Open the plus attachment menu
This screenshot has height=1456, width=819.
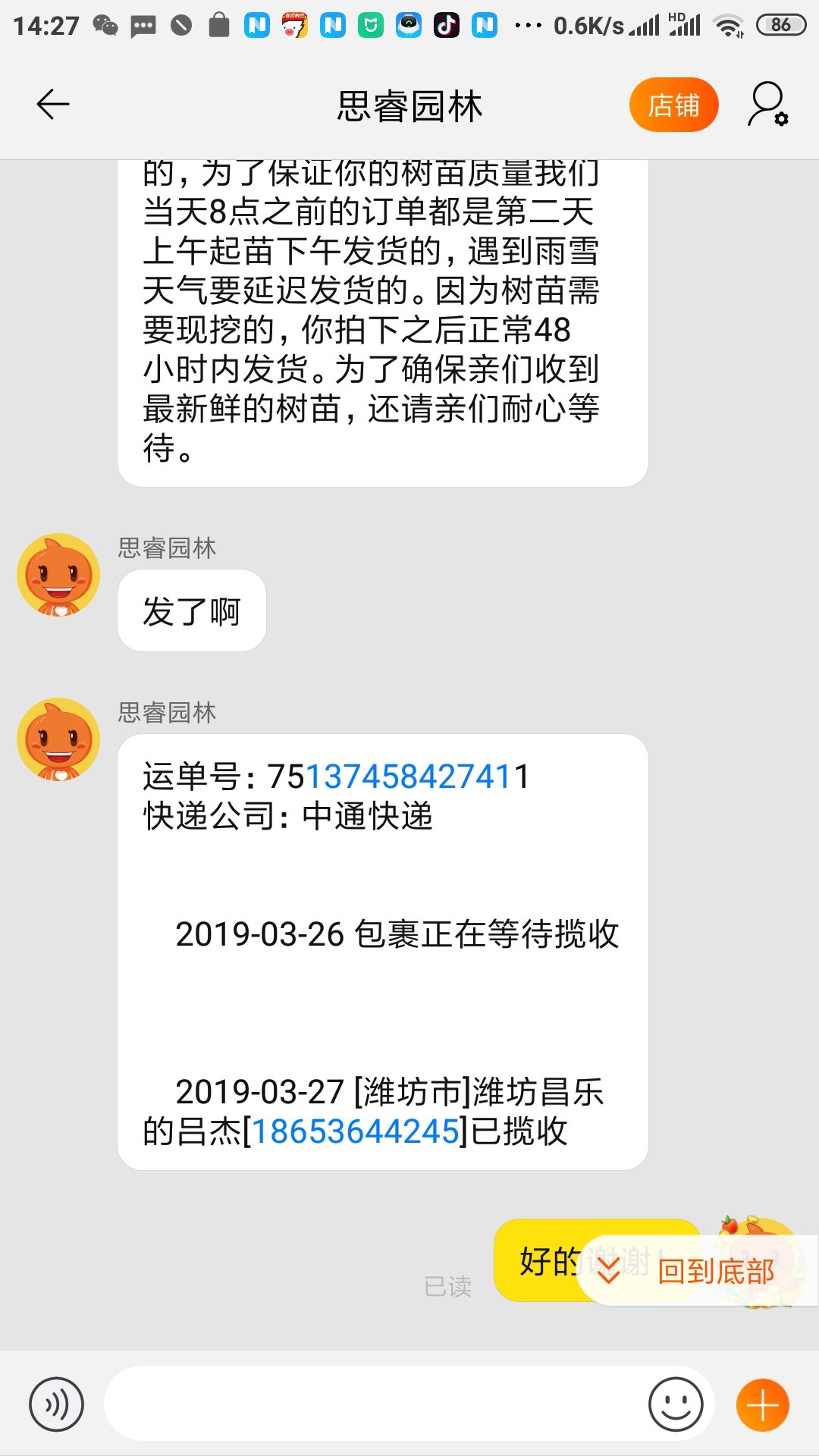pyautogui.click(x=762, y=1404)
